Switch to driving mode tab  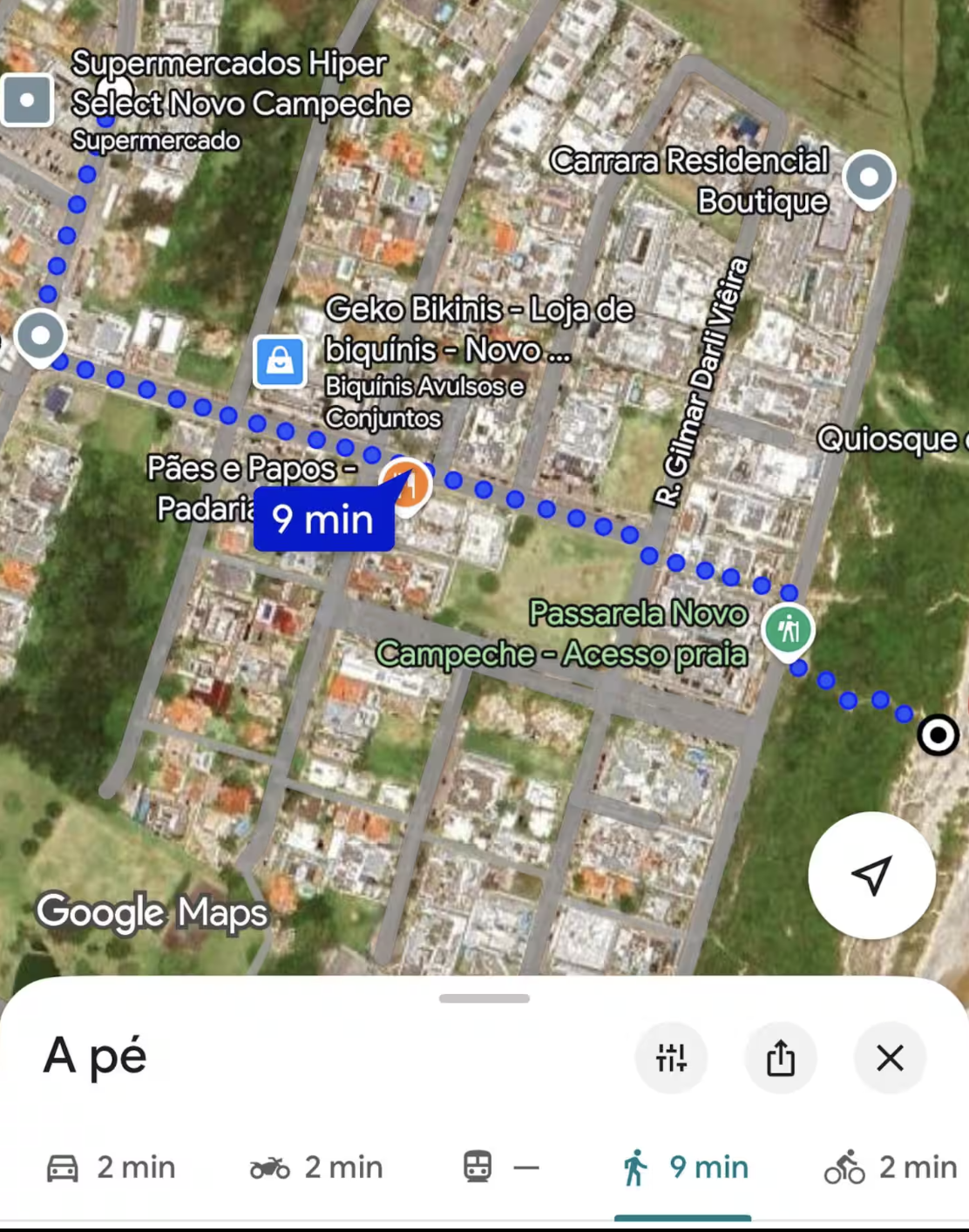click(x=111, y=1168)
